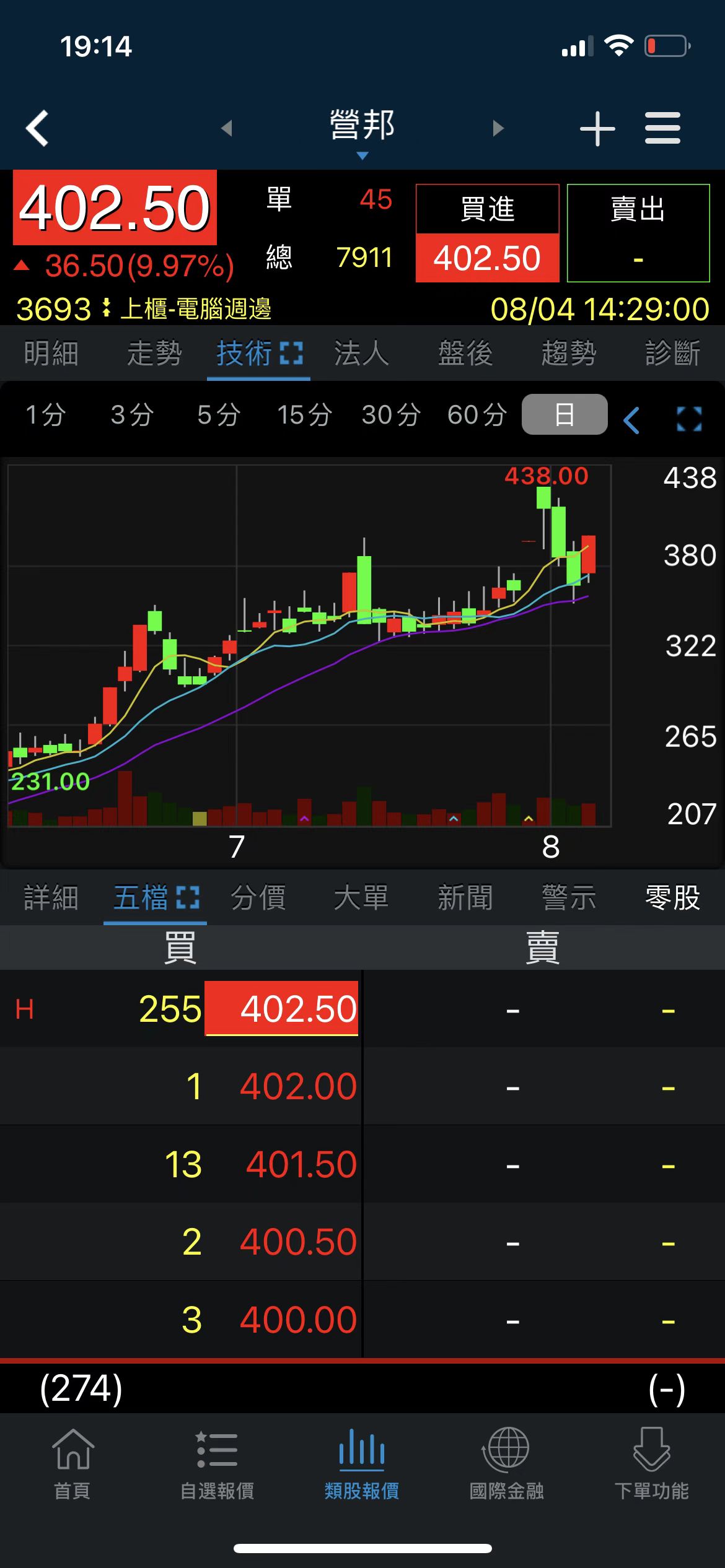Add 營邦 to watchlist with plus icon
Screen dimensions: 725x1568
(597, 129)
